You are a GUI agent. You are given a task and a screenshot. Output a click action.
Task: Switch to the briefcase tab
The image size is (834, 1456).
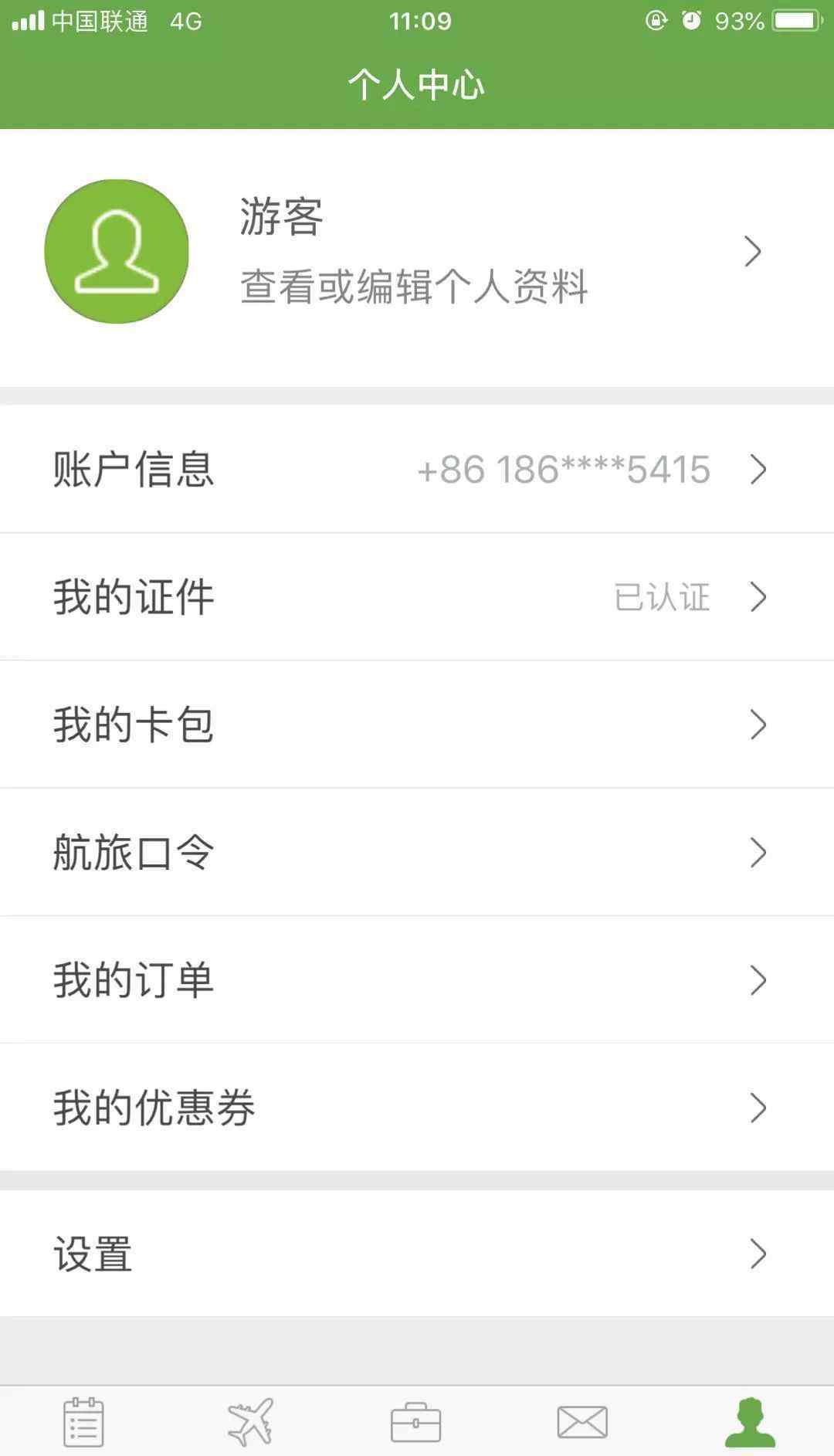(x=416, y=1422)
